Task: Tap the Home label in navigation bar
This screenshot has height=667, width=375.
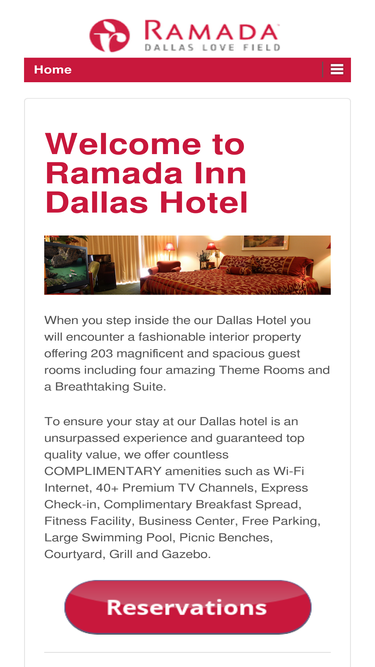Action: [x=53, y=70]
